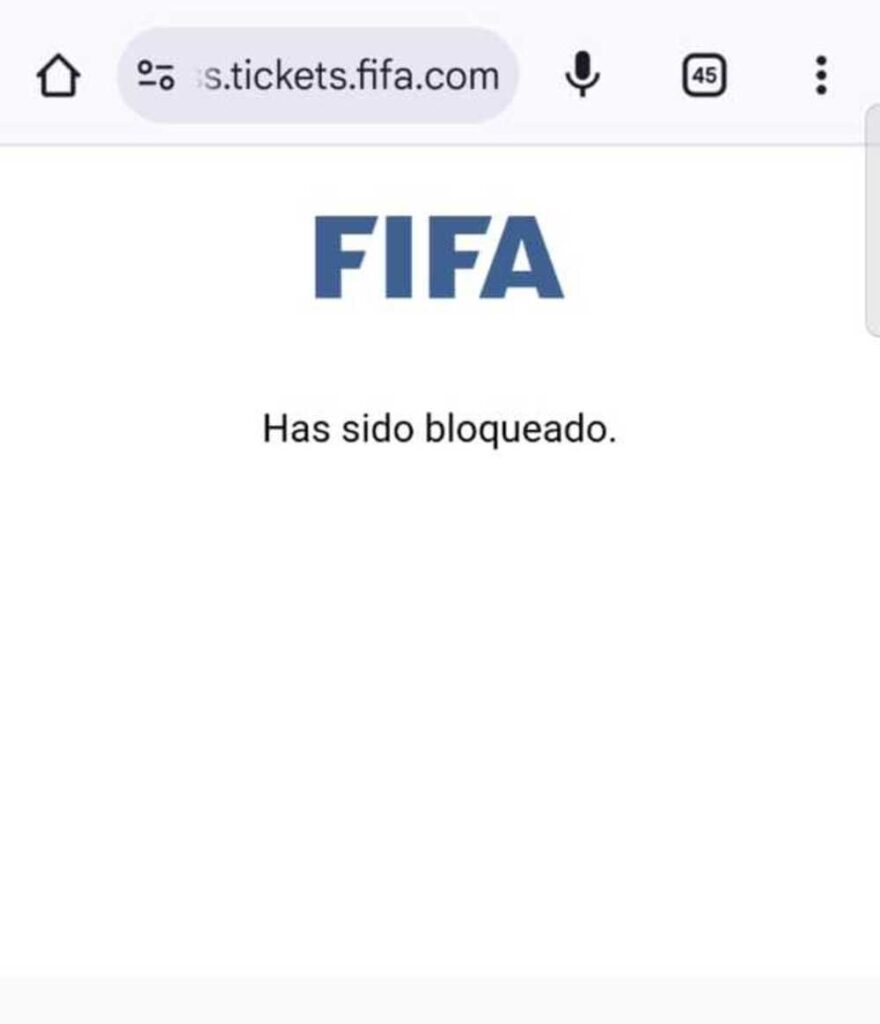The width and height of the screenshot is (880, 1024).
Task: View site information settings icon
Action: click(156, 76)
